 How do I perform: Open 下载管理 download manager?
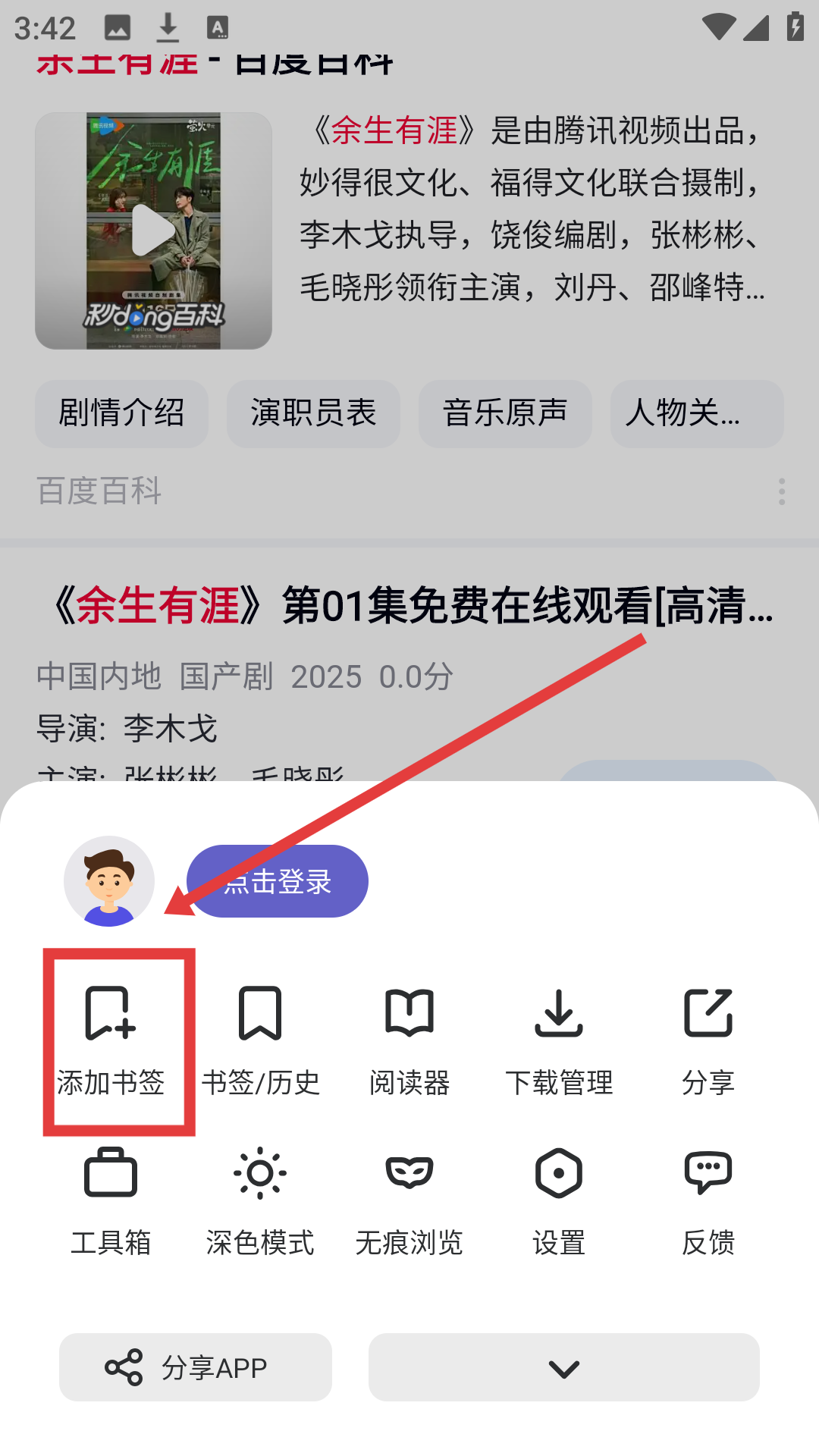tap(559, 1040)
